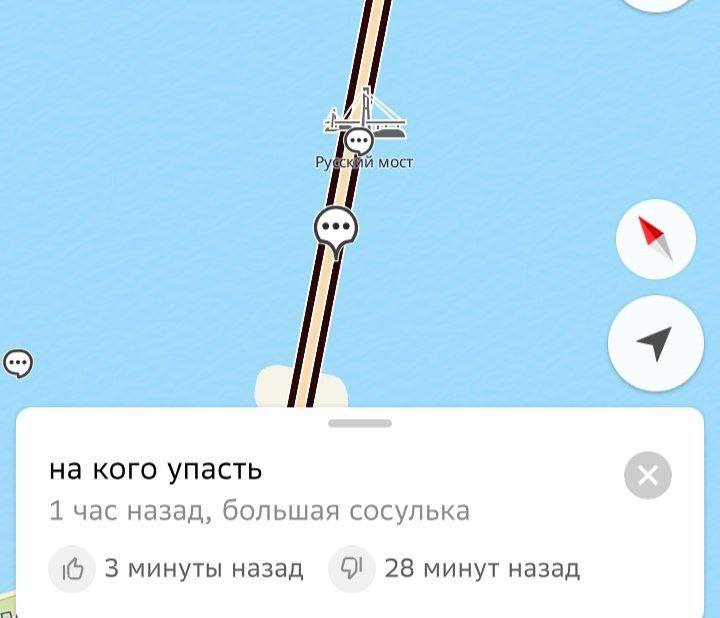
Task: Tap the compass to reset map orientation
Action: [655, 239]
